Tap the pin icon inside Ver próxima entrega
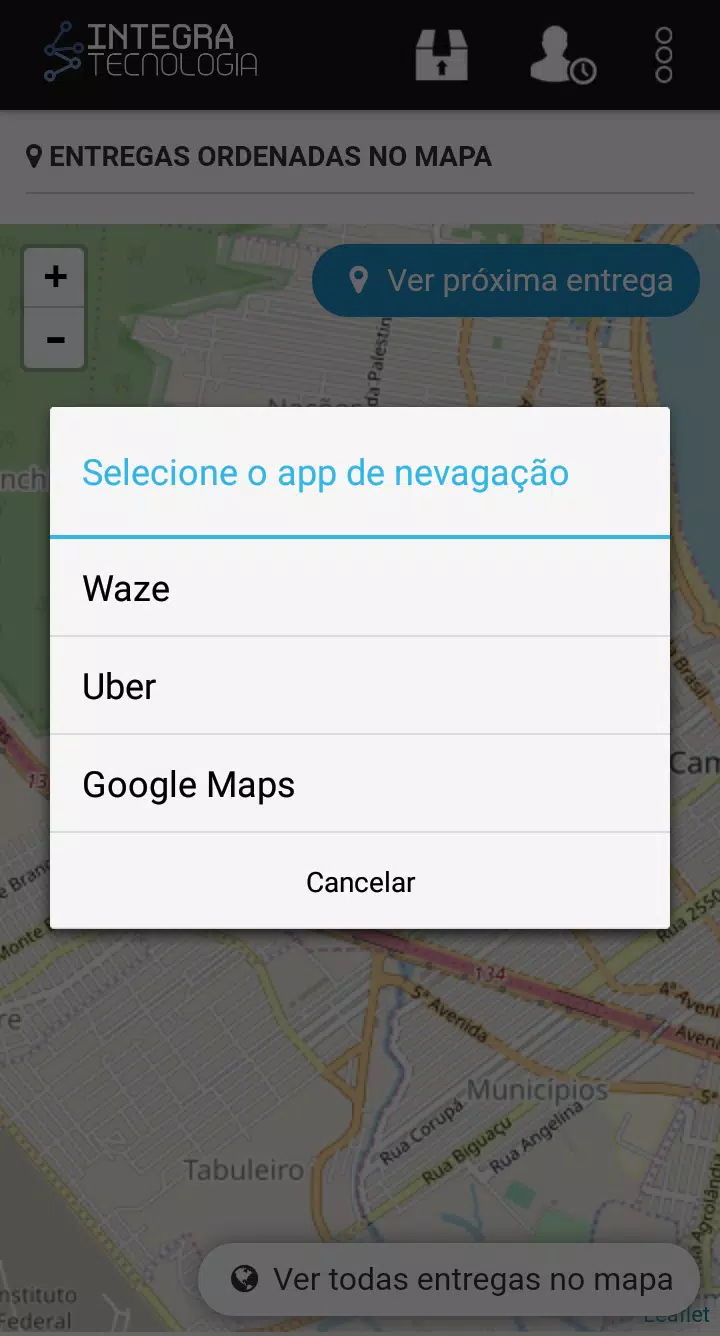 [360, 281]
